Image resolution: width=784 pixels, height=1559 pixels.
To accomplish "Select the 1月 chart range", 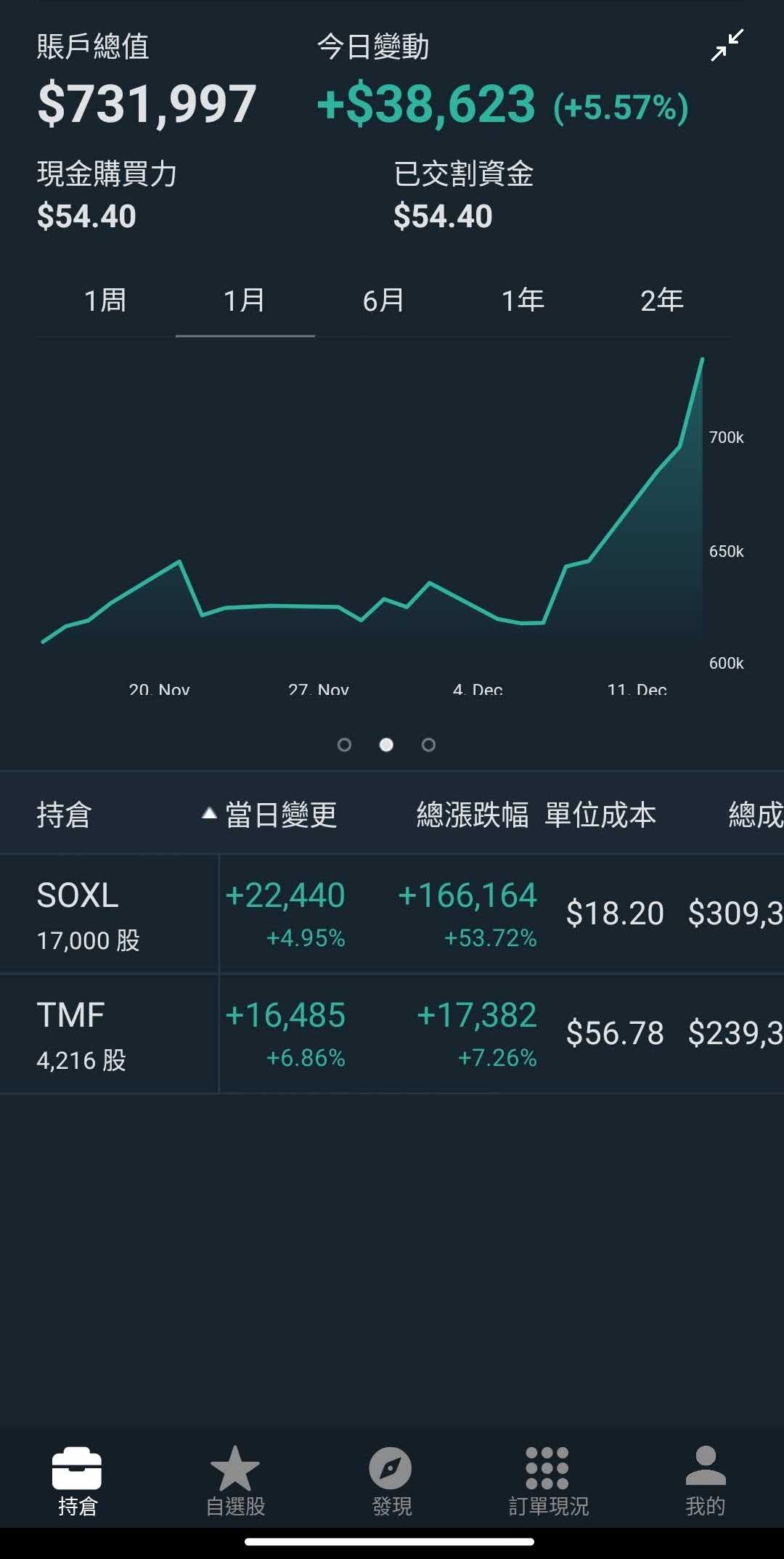I will tap(245, 301).
